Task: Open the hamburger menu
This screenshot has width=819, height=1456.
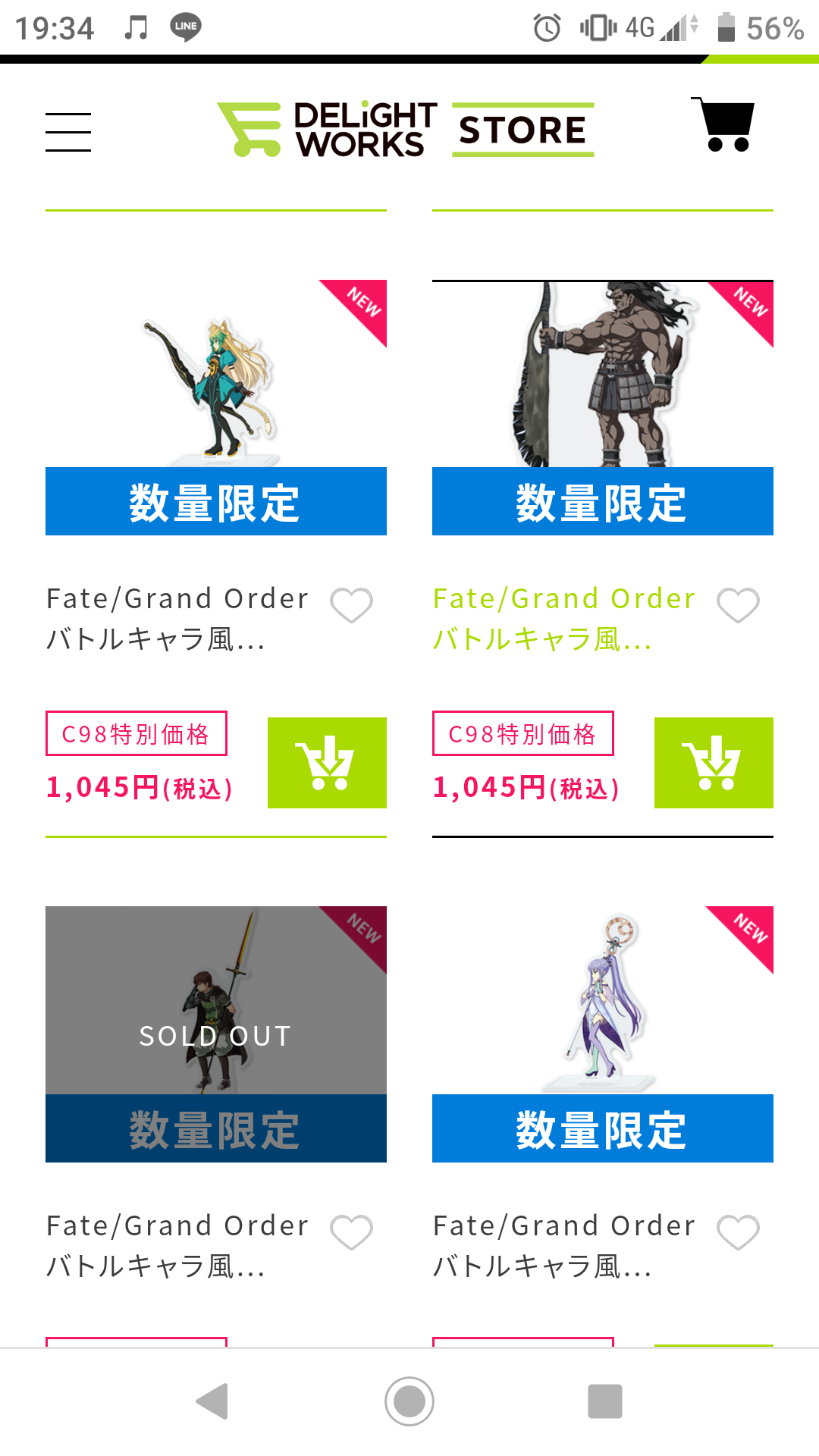Action: (68, 132)
